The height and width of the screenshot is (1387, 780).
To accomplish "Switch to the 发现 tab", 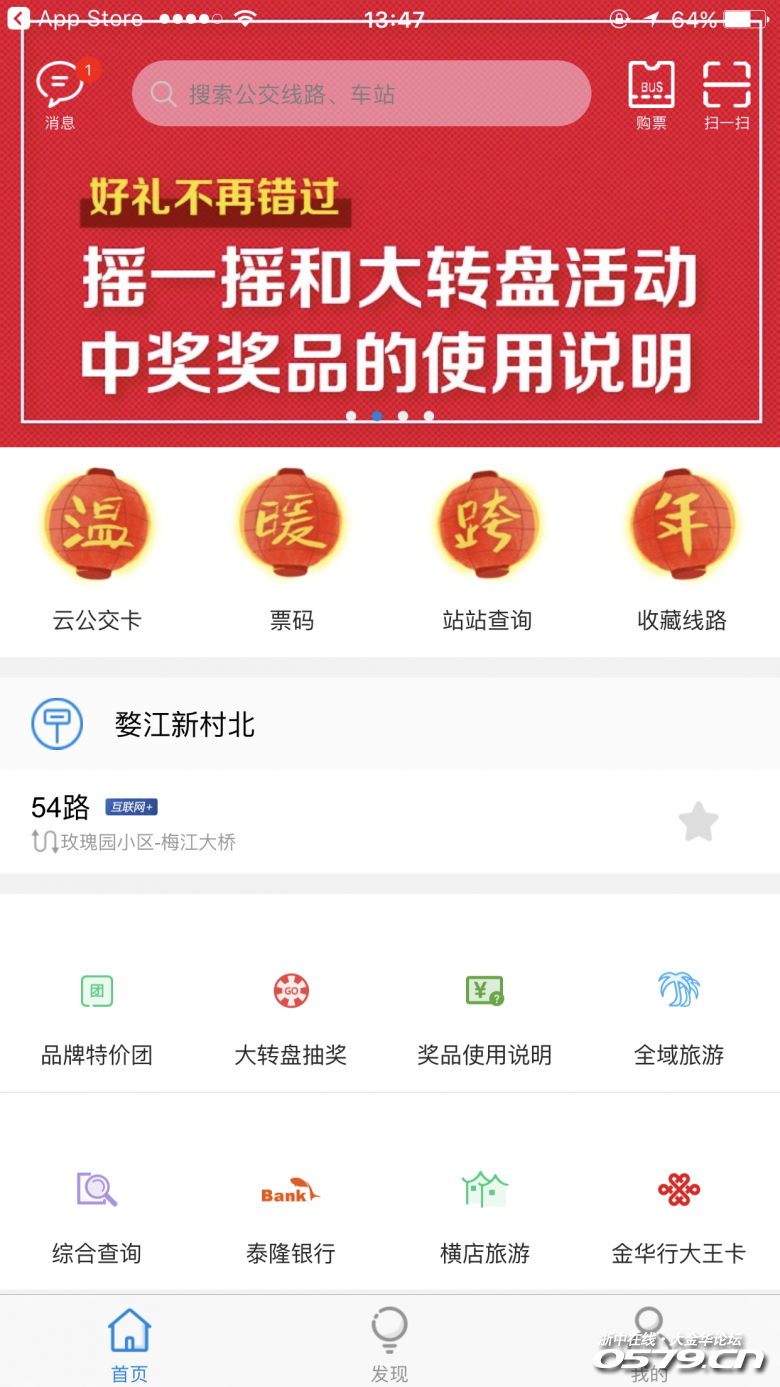I will pos(389,1345).
